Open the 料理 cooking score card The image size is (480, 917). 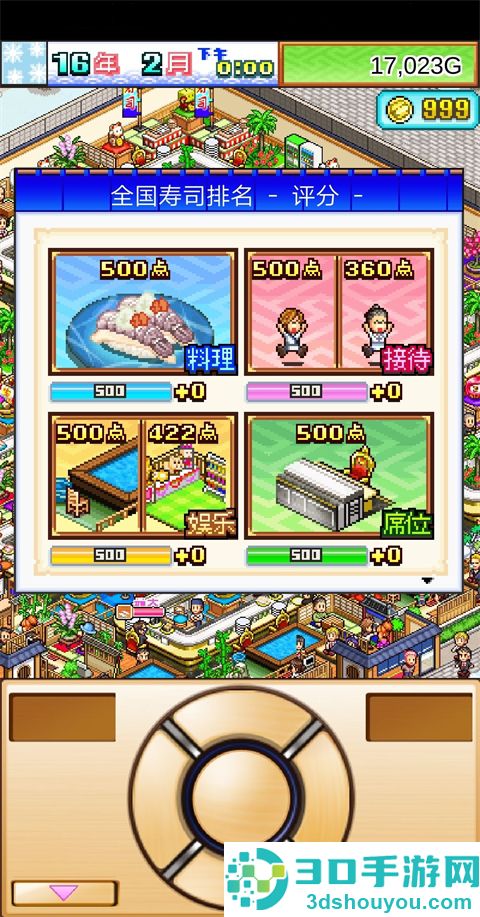click(x=143, y=312)
